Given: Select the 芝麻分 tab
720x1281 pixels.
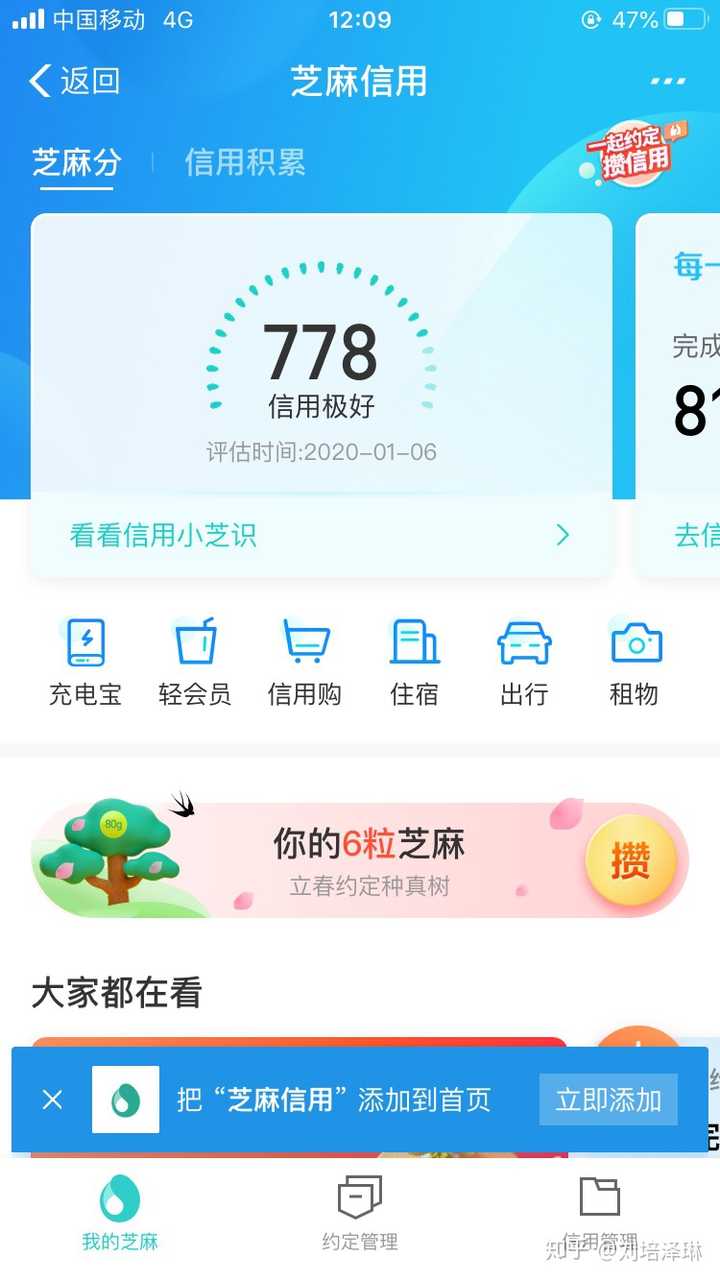Looking at the screenshot, I should pyautogui.click(x=75, y=163).
